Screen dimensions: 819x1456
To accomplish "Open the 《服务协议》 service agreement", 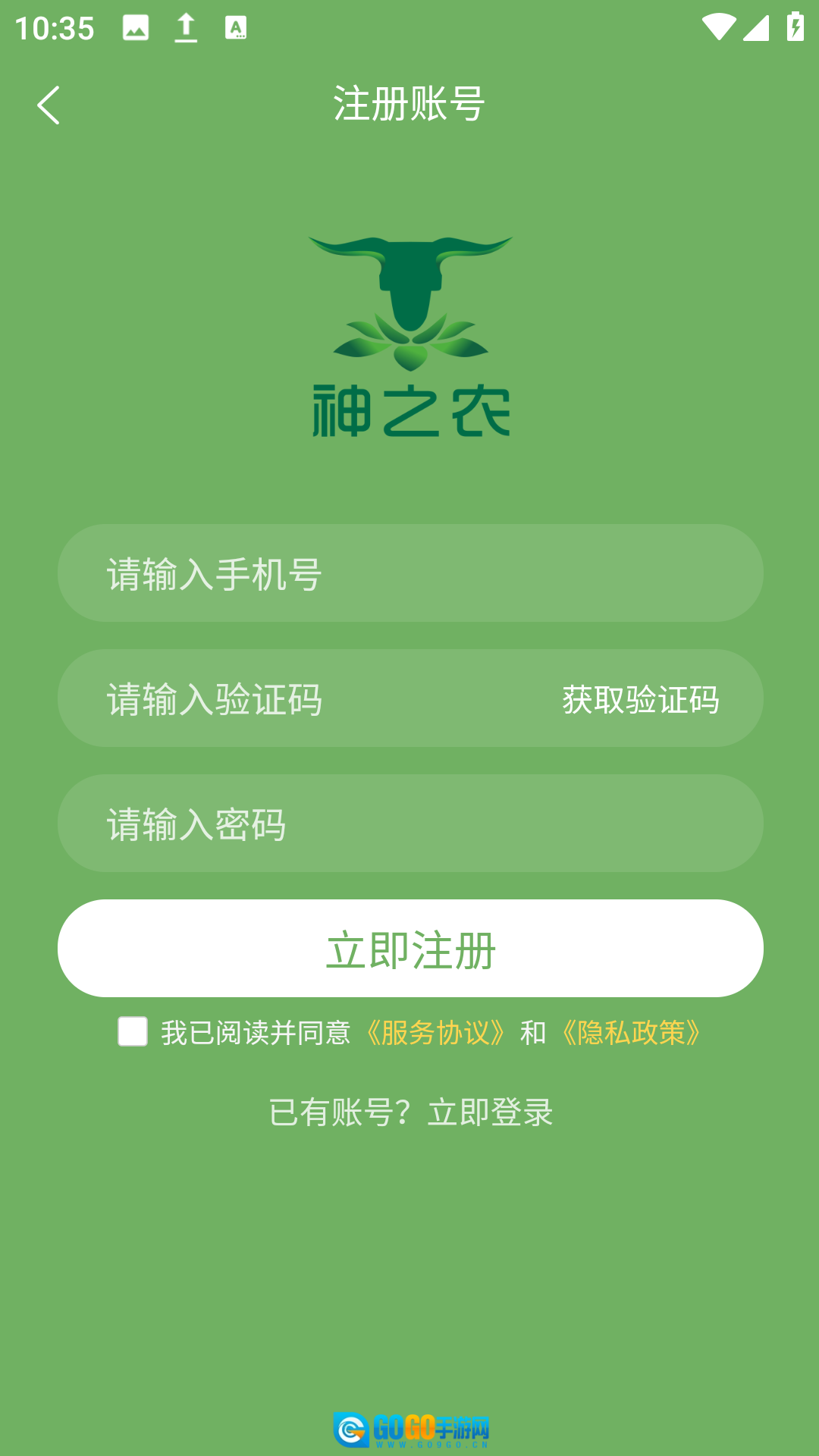I will point(435,1033).
